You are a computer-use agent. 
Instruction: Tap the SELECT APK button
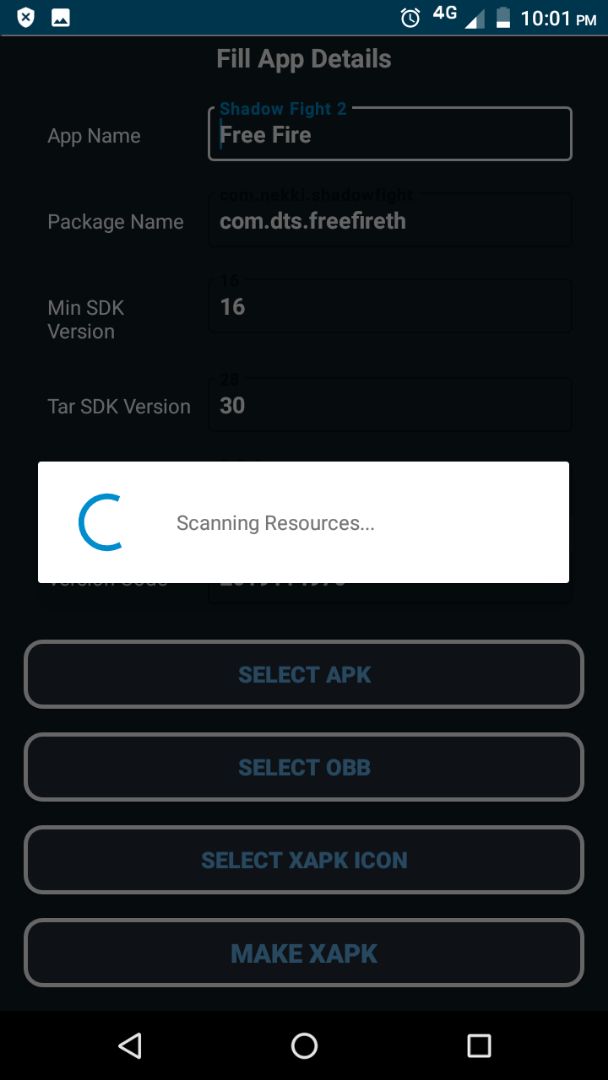[304, 674]
